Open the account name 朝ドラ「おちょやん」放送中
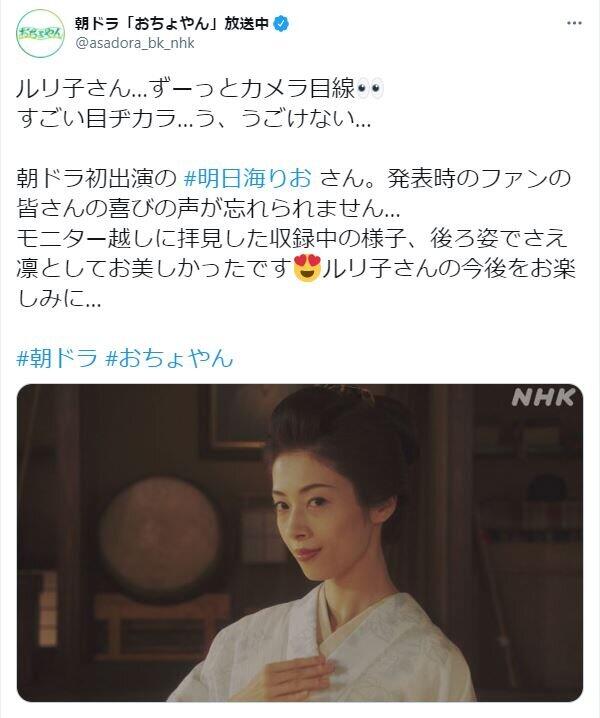The image size is (600, 718). click(x=160, y=21)
